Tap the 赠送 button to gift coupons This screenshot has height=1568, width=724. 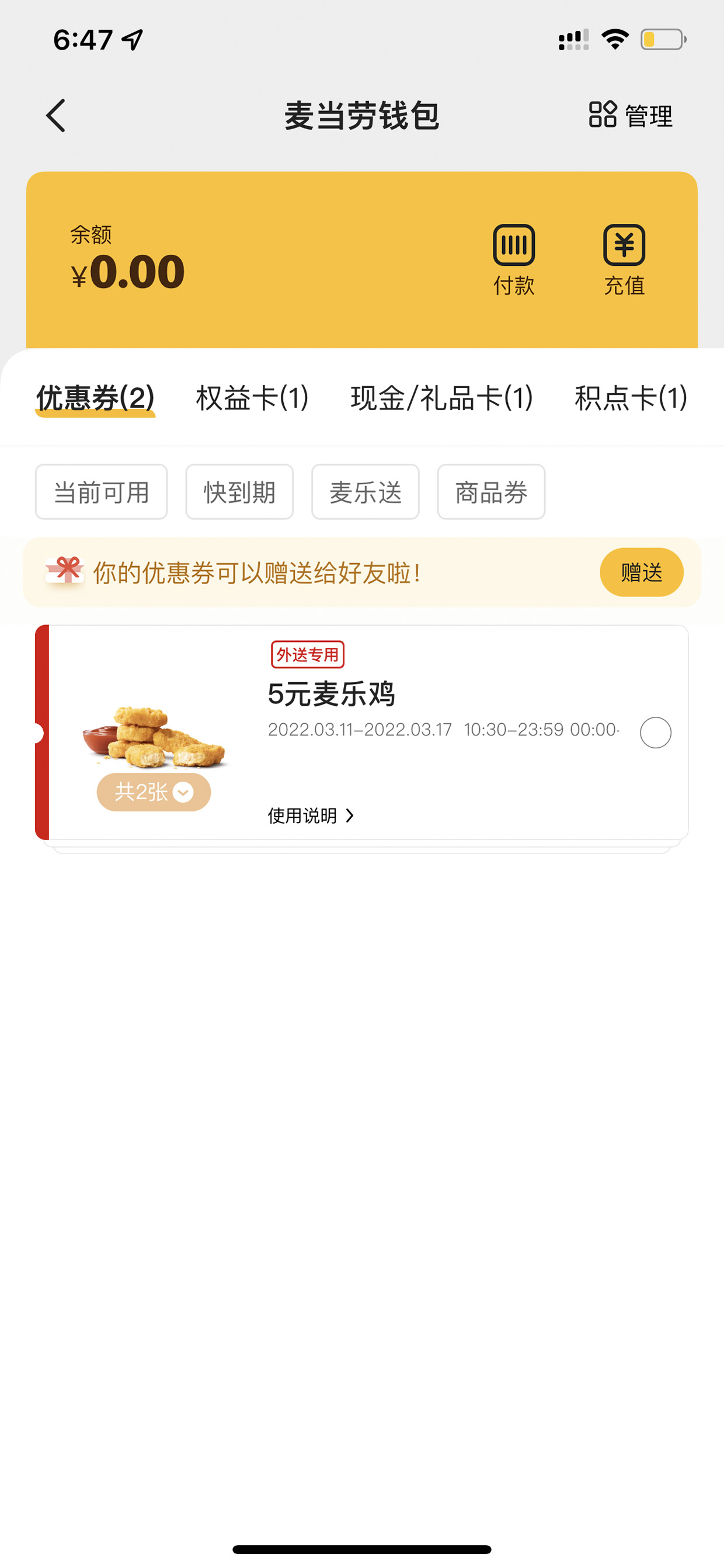coord(641,572)
